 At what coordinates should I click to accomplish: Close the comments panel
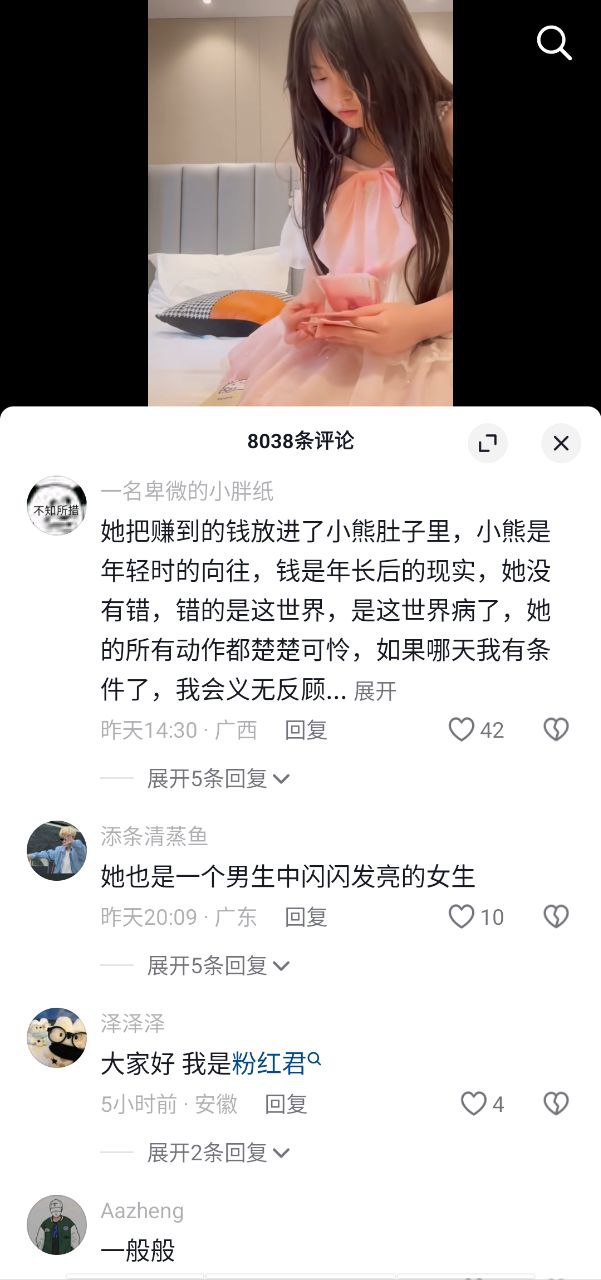point(561,442)
